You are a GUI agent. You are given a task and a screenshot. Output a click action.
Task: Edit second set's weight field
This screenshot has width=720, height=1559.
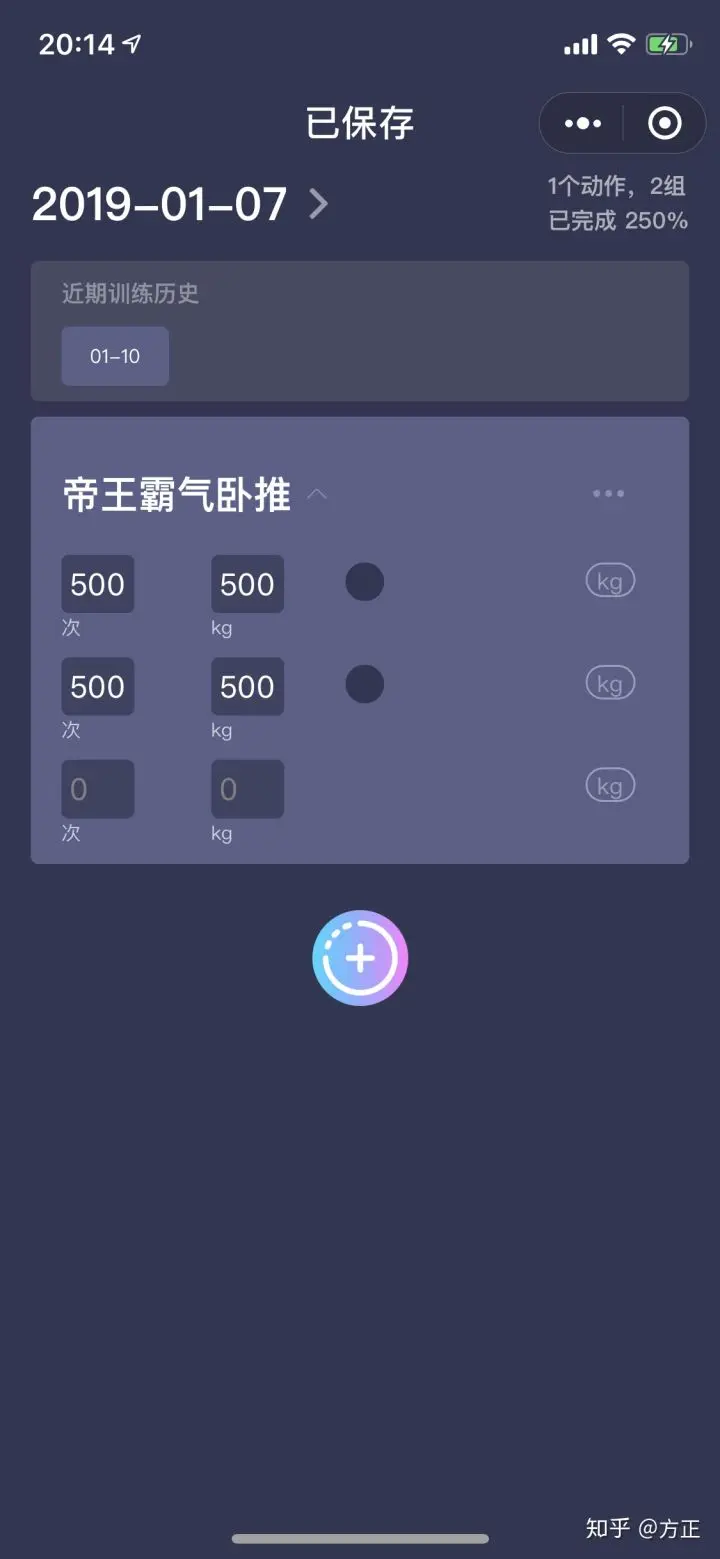click(x=247, y=686)
